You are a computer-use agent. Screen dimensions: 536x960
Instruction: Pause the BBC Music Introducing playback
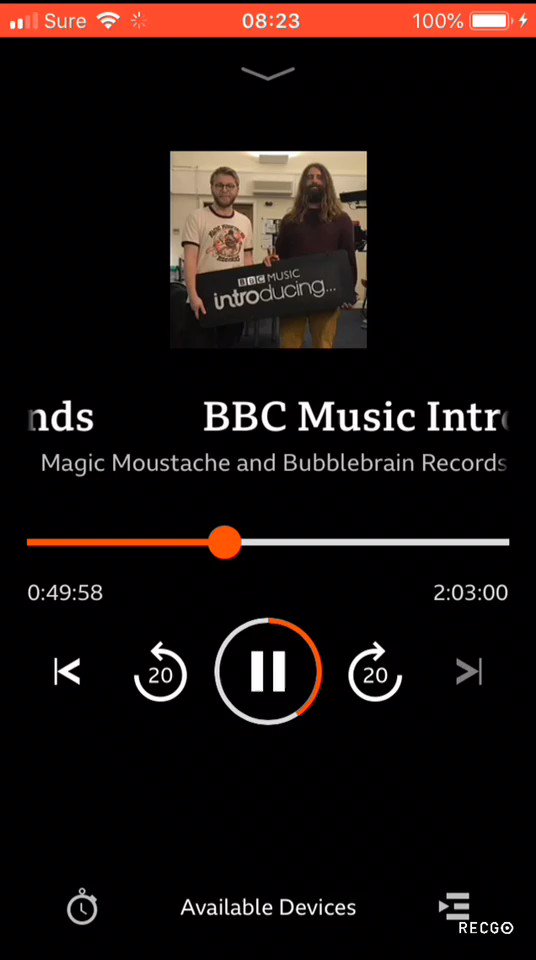[268, 672]
